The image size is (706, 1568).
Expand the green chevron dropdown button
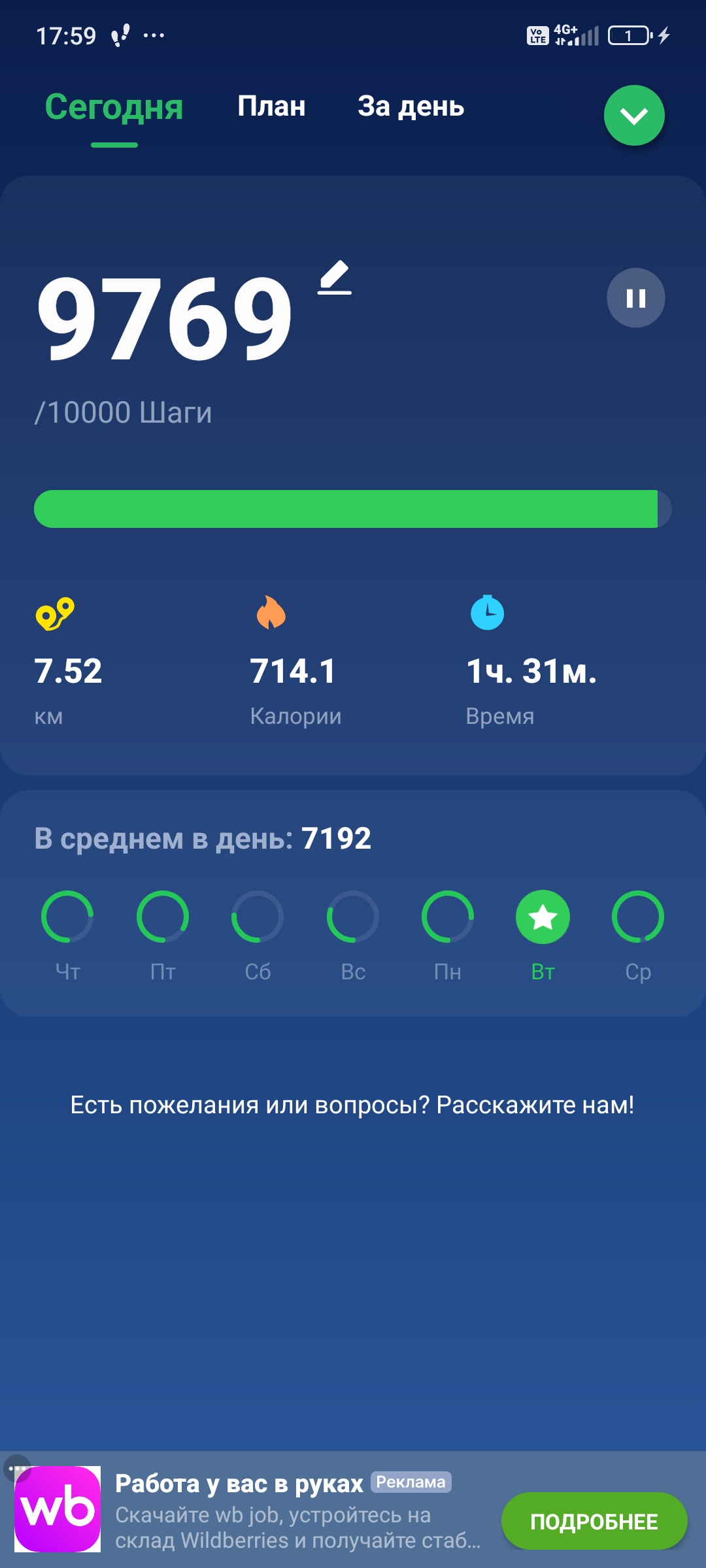tap(633, 116)
